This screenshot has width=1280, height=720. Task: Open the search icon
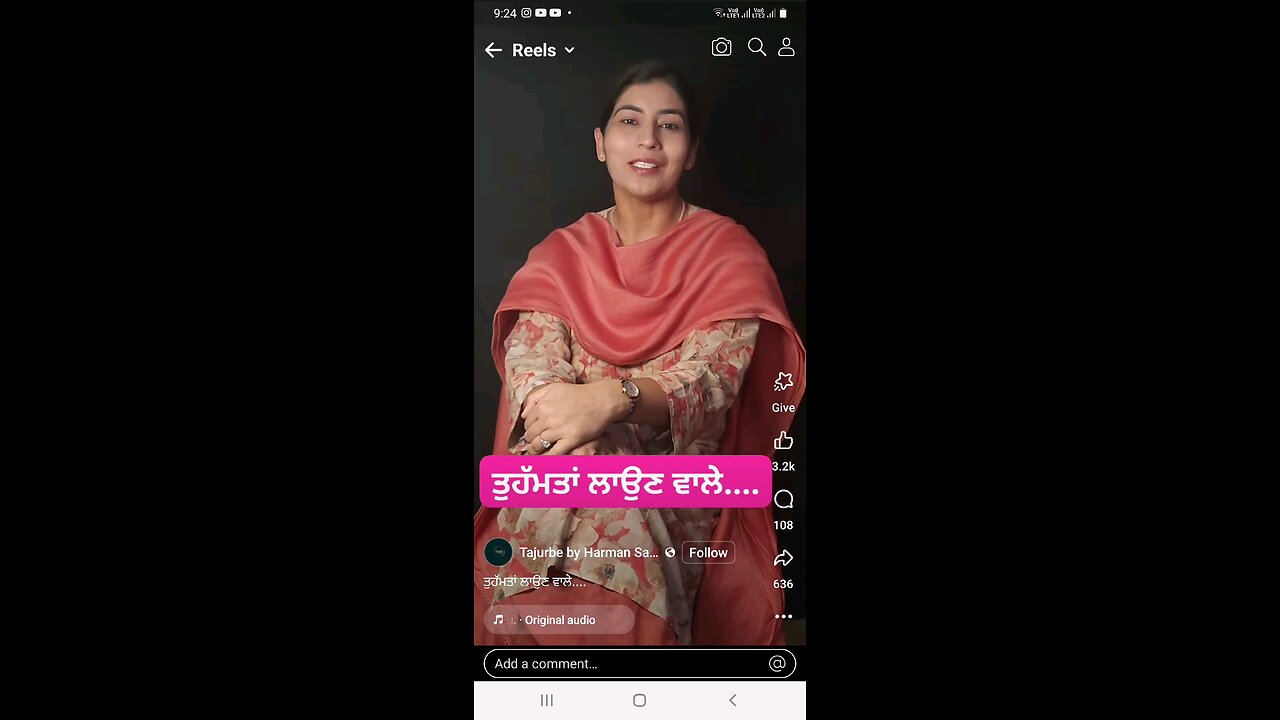point(757,47)
